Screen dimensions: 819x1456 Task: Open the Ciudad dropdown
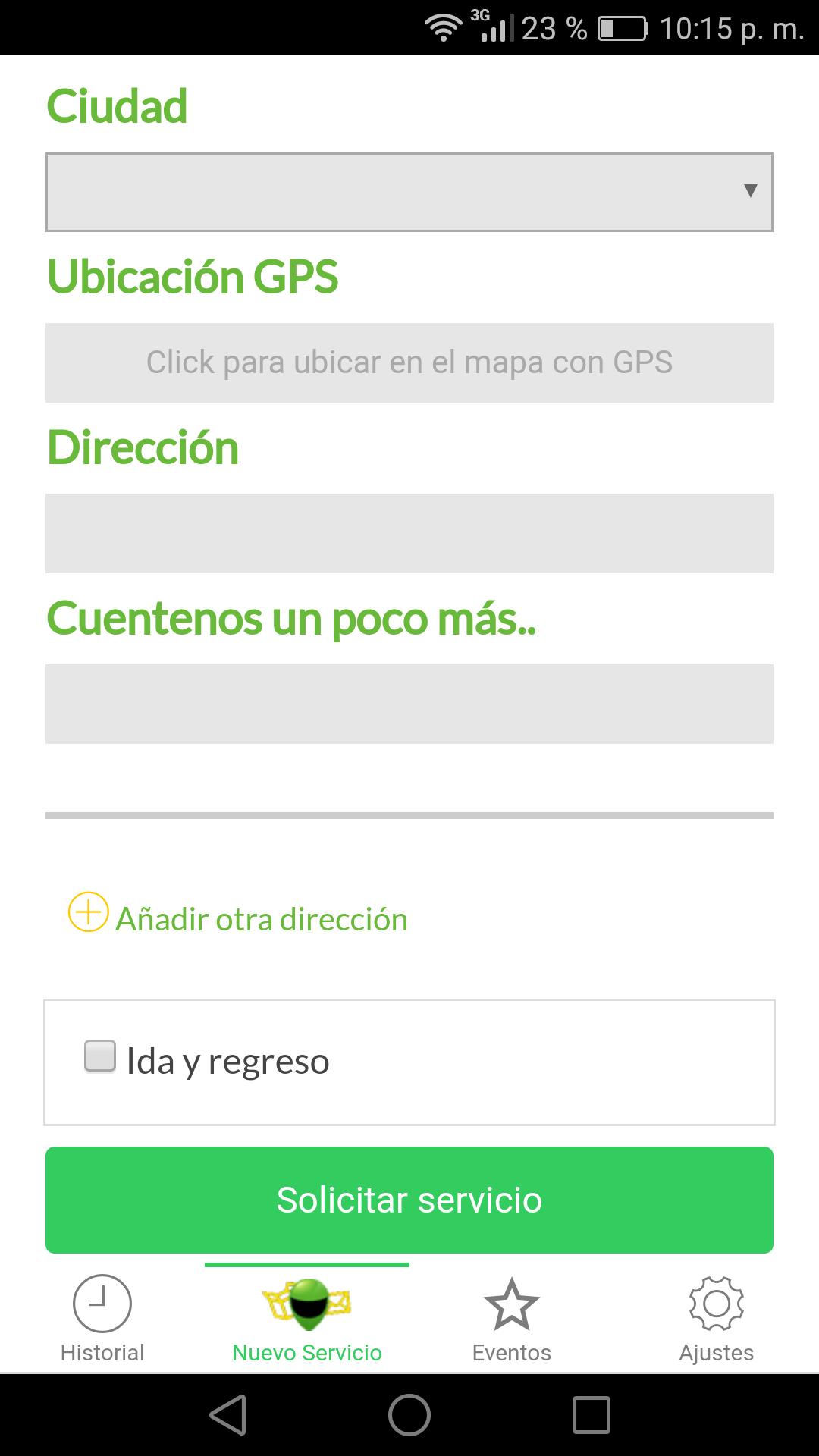[409, 192]
